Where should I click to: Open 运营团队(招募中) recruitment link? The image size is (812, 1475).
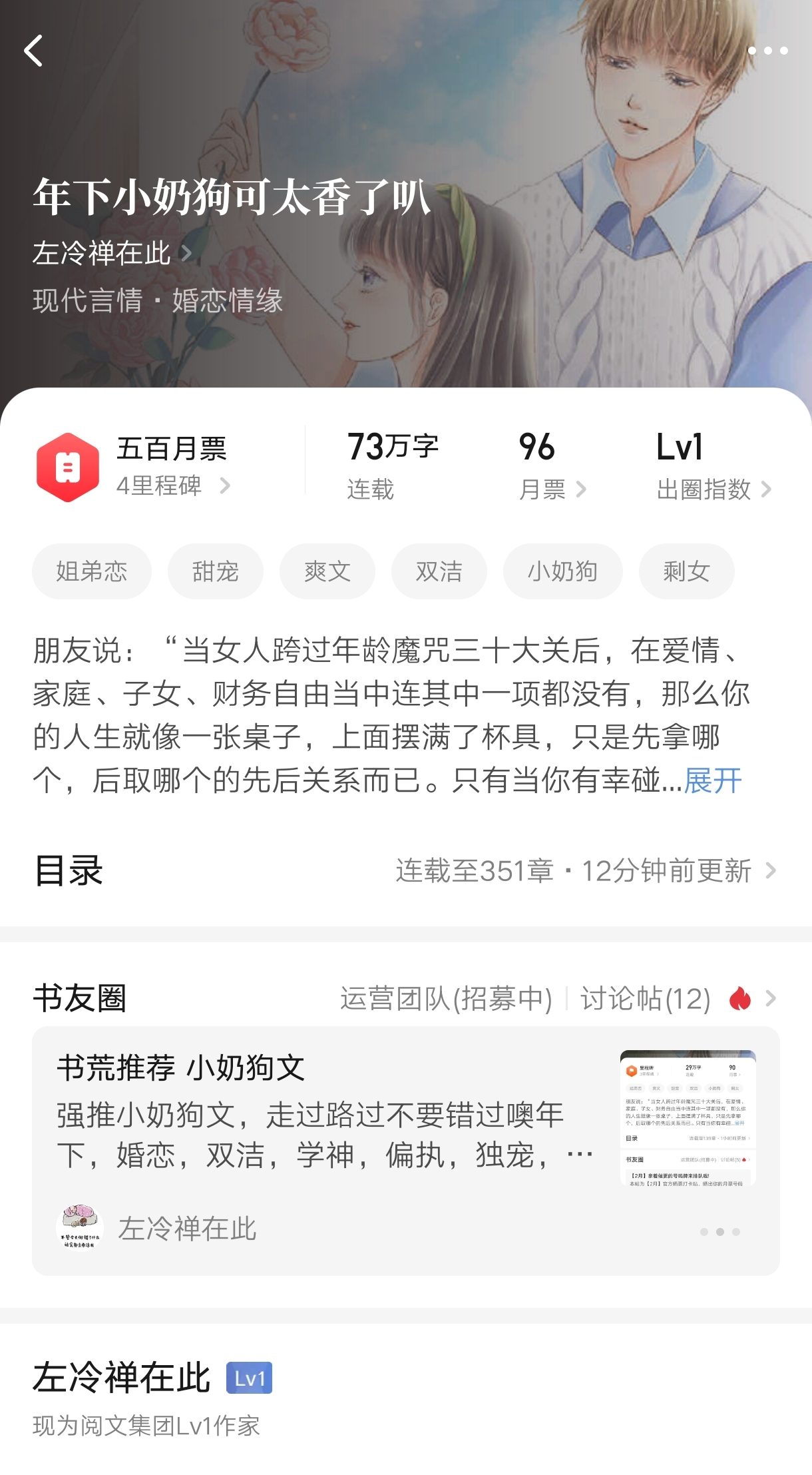446,999
